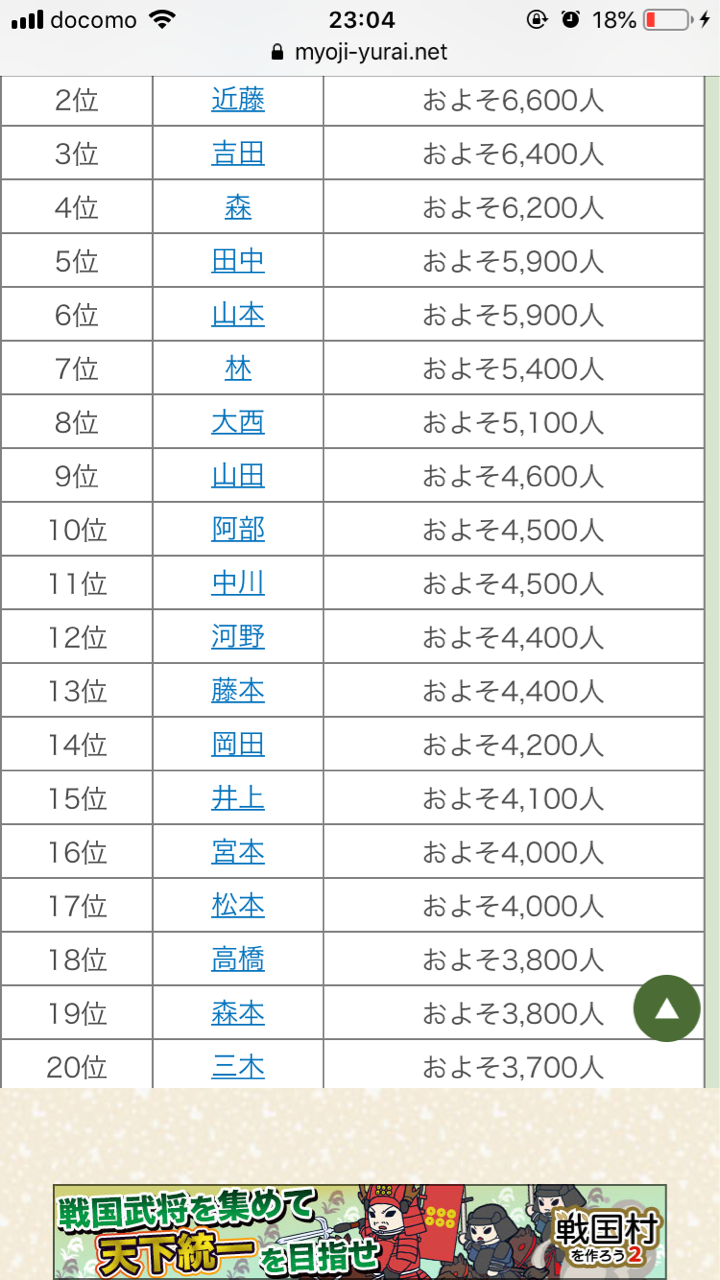The image size is (720, 1280).
Task: Open the 林 surname link
Action: click(238, 369)
